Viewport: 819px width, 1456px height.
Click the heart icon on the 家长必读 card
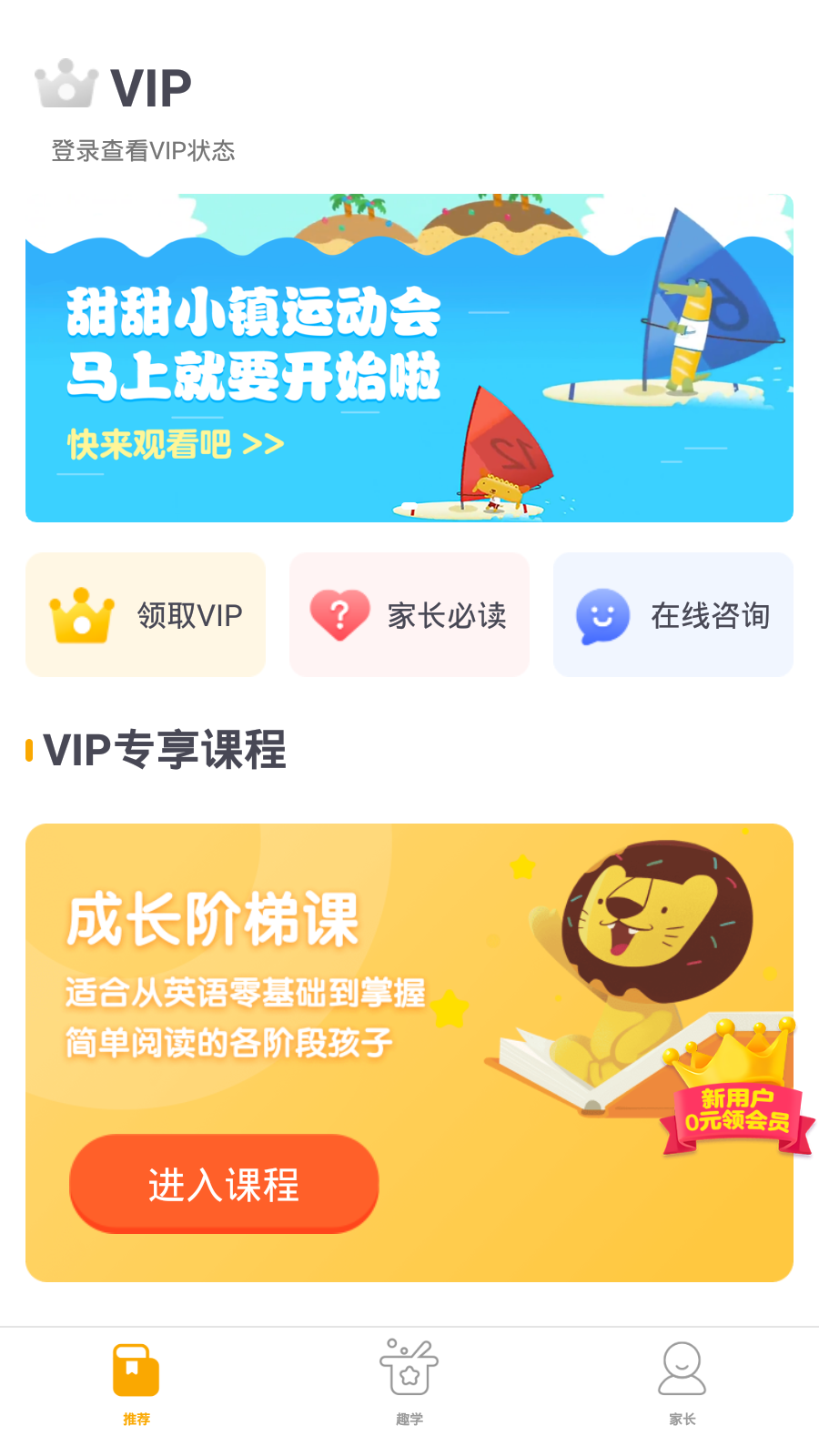click(x=340, y=614)
